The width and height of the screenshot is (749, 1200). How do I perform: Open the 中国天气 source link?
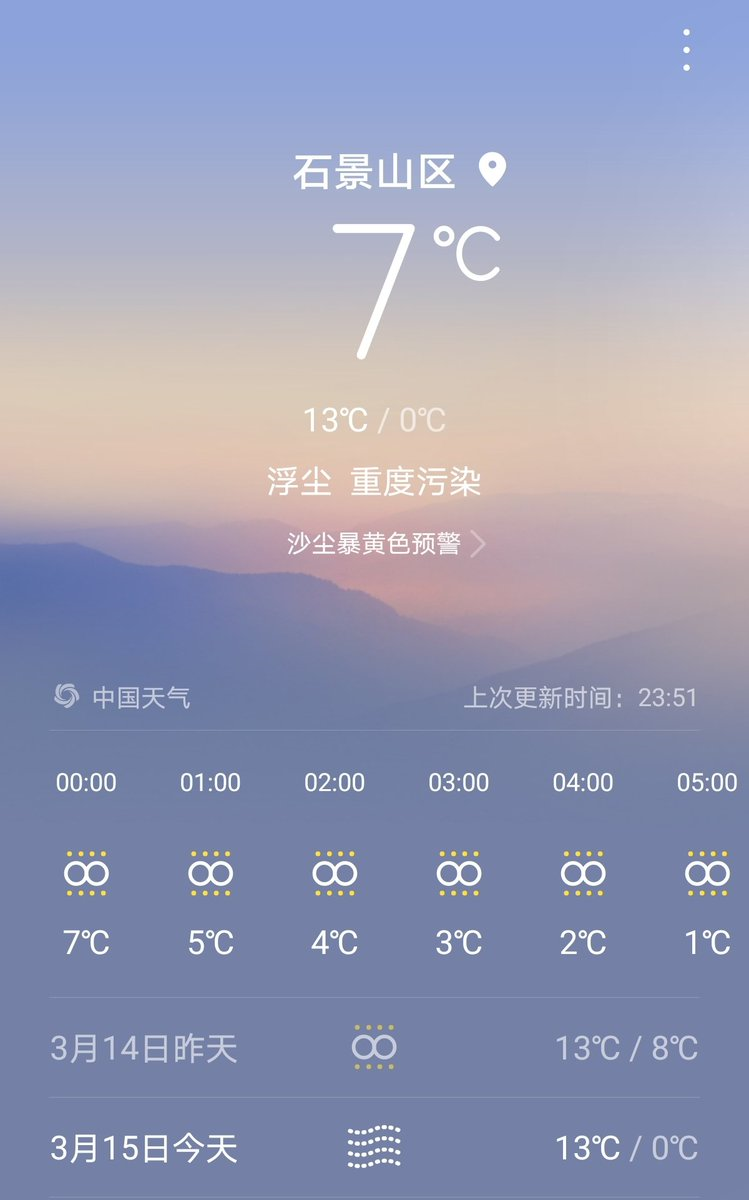click(x=122, y=696)
